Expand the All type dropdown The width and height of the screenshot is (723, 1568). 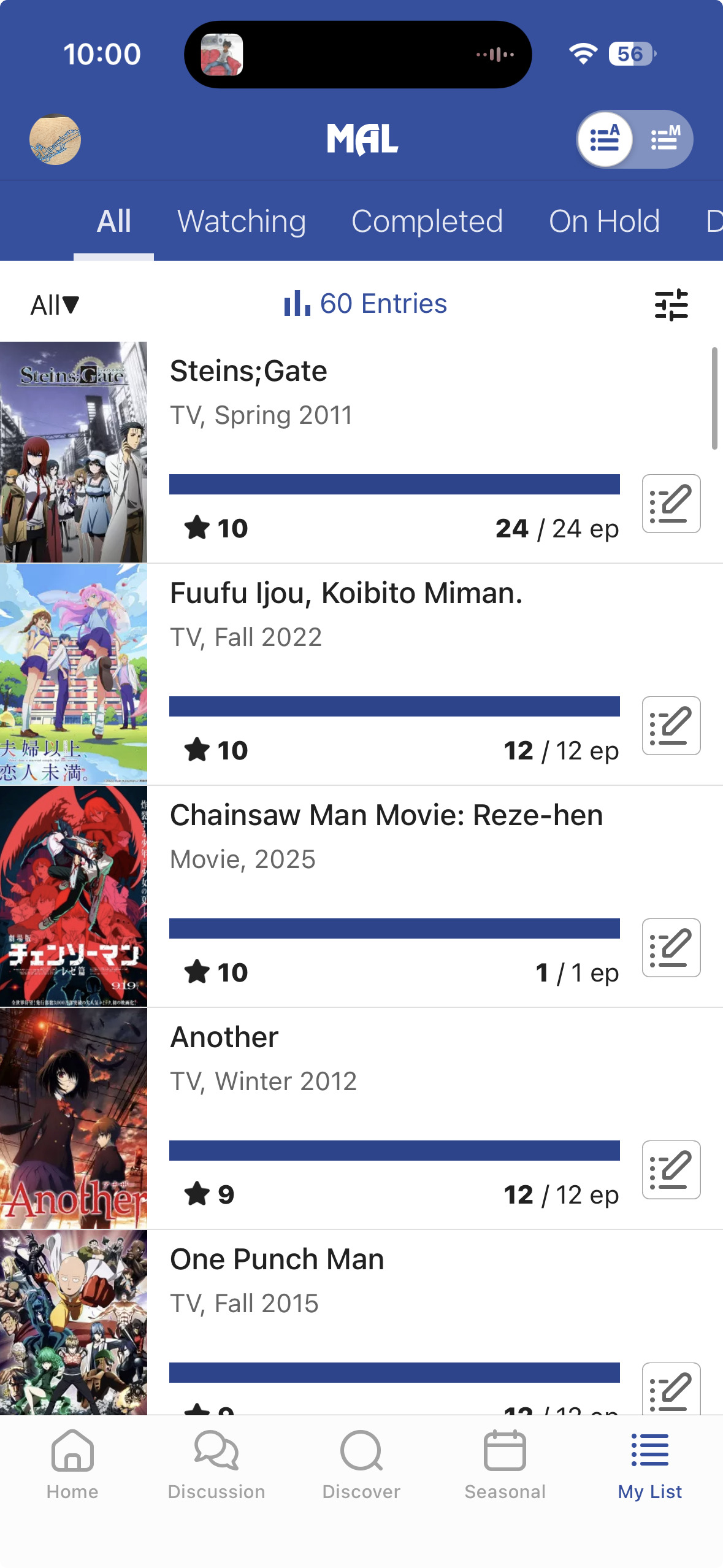pyautogui.click(x=55, y=305)
